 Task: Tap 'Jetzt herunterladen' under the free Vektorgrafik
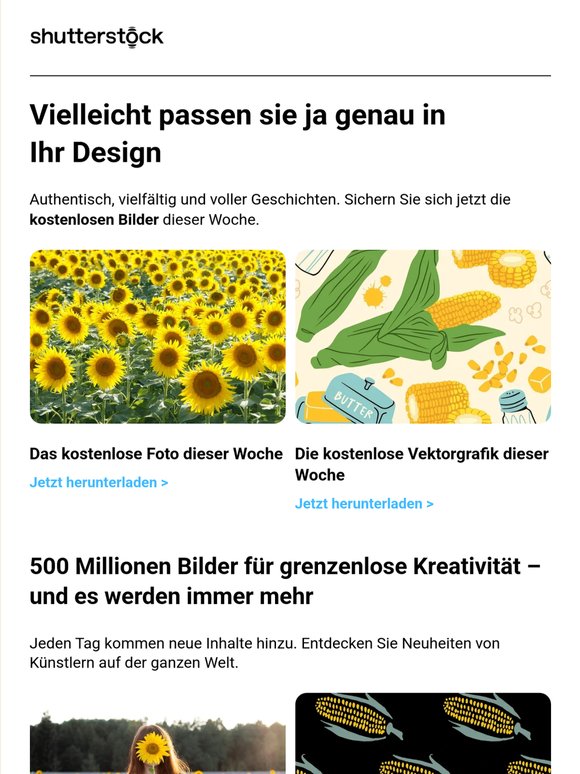point(364,503)
